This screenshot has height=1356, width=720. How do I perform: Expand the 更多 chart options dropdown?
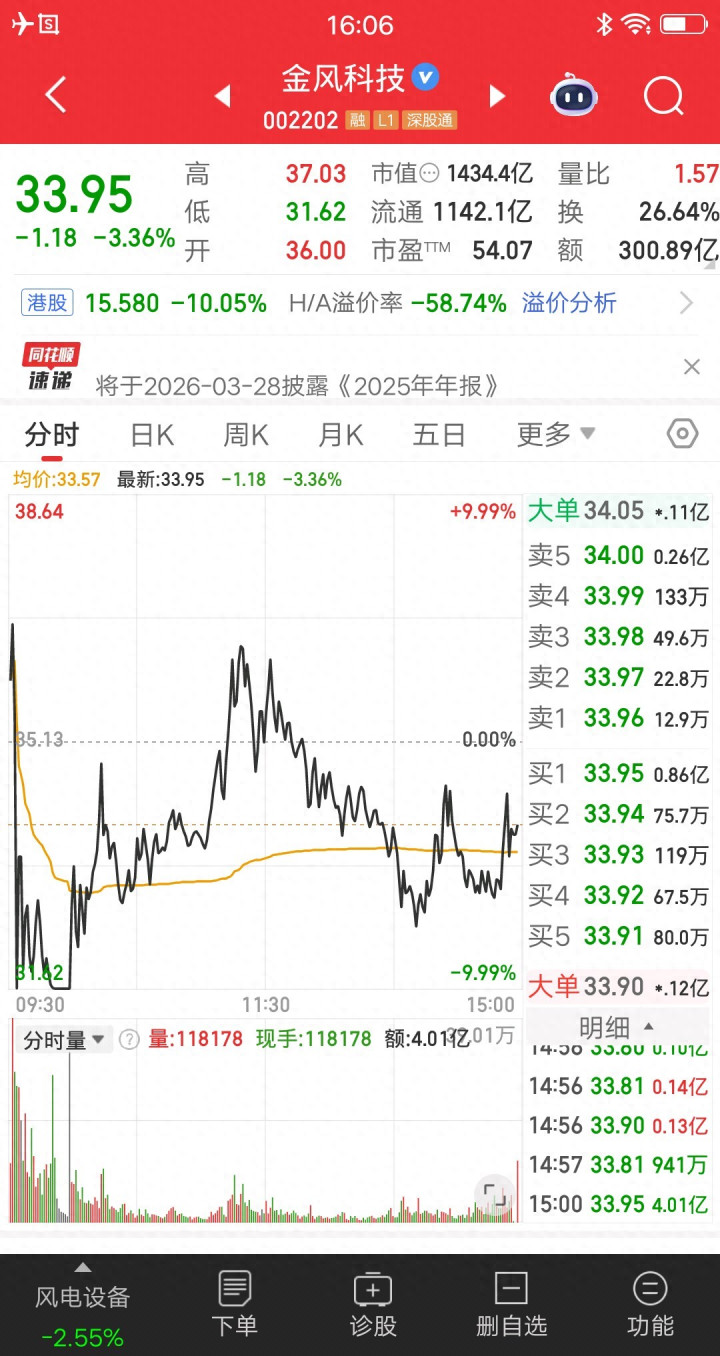coord(556,434)
